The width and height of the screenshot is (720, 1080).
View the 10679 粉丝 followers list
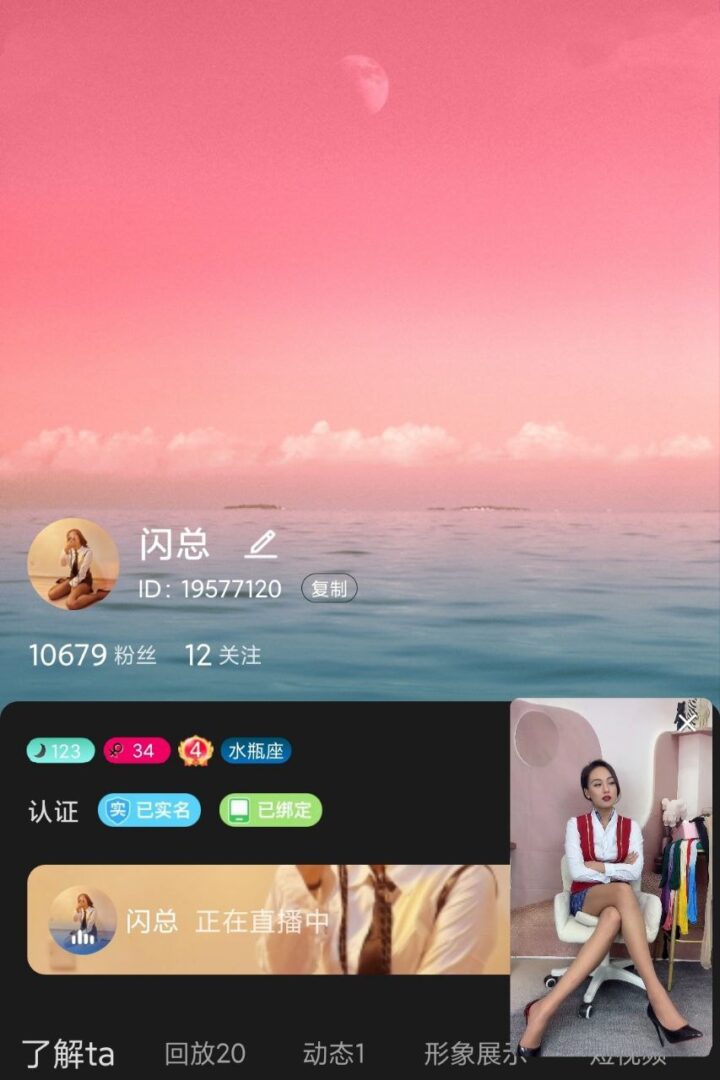(x=92, y=655)
